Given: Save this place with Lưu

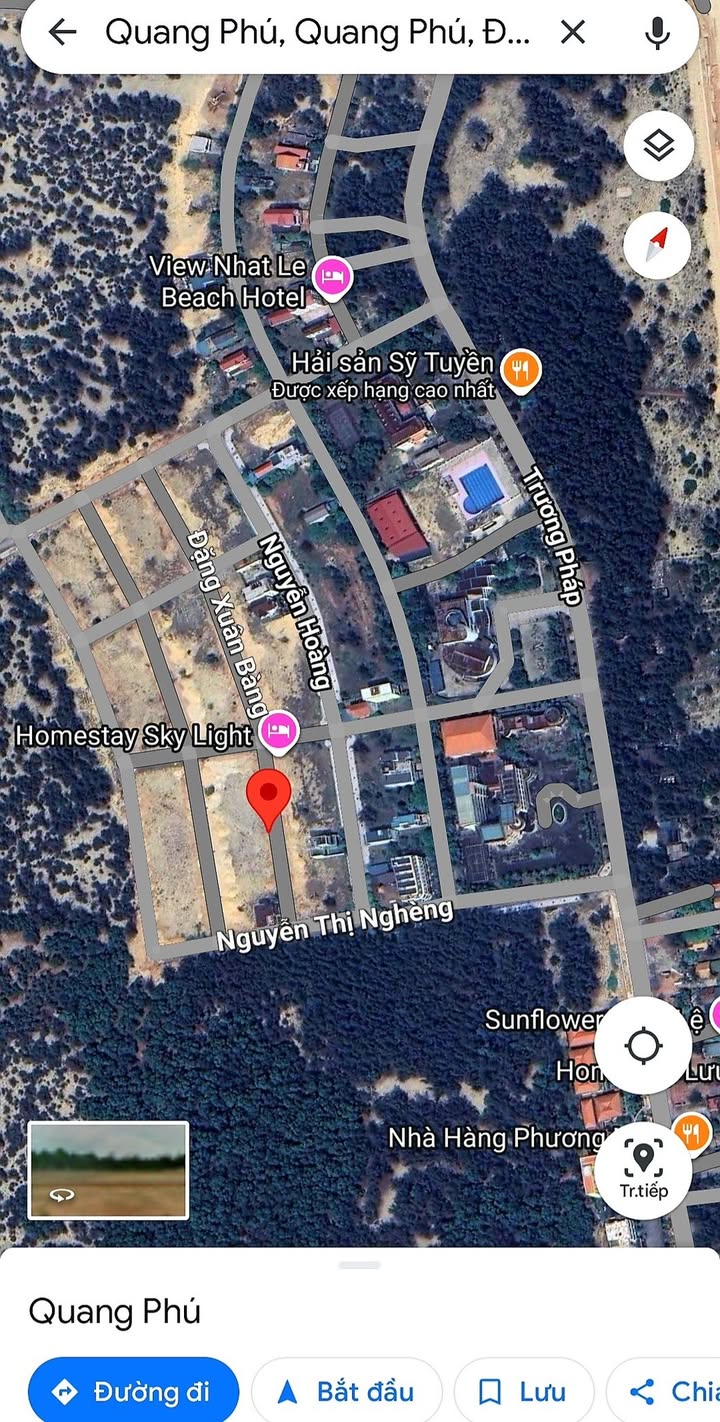Looking at the screenshot, I should tap(523, 1391).
